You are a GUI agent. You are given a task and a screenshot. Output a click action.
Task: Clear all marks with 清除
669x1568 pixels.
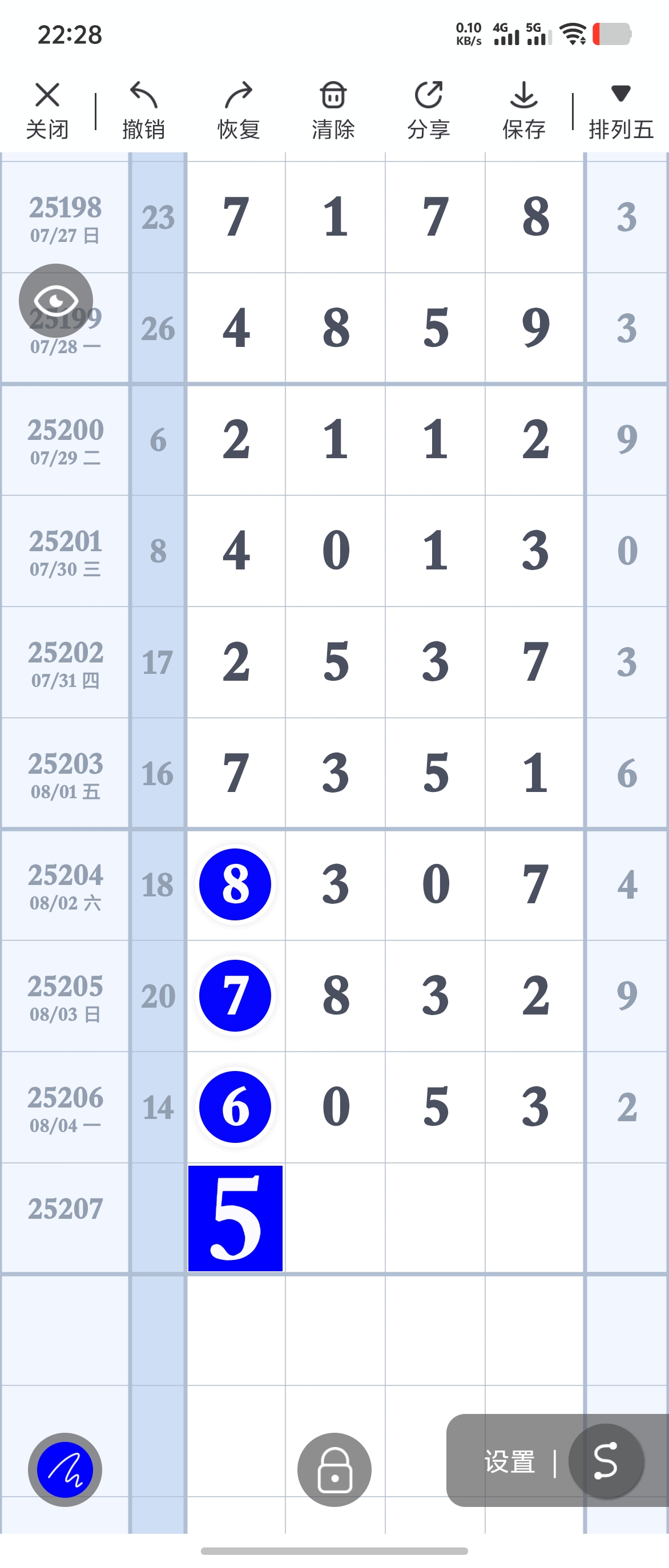pyautogui.click(x=333, y=110)
